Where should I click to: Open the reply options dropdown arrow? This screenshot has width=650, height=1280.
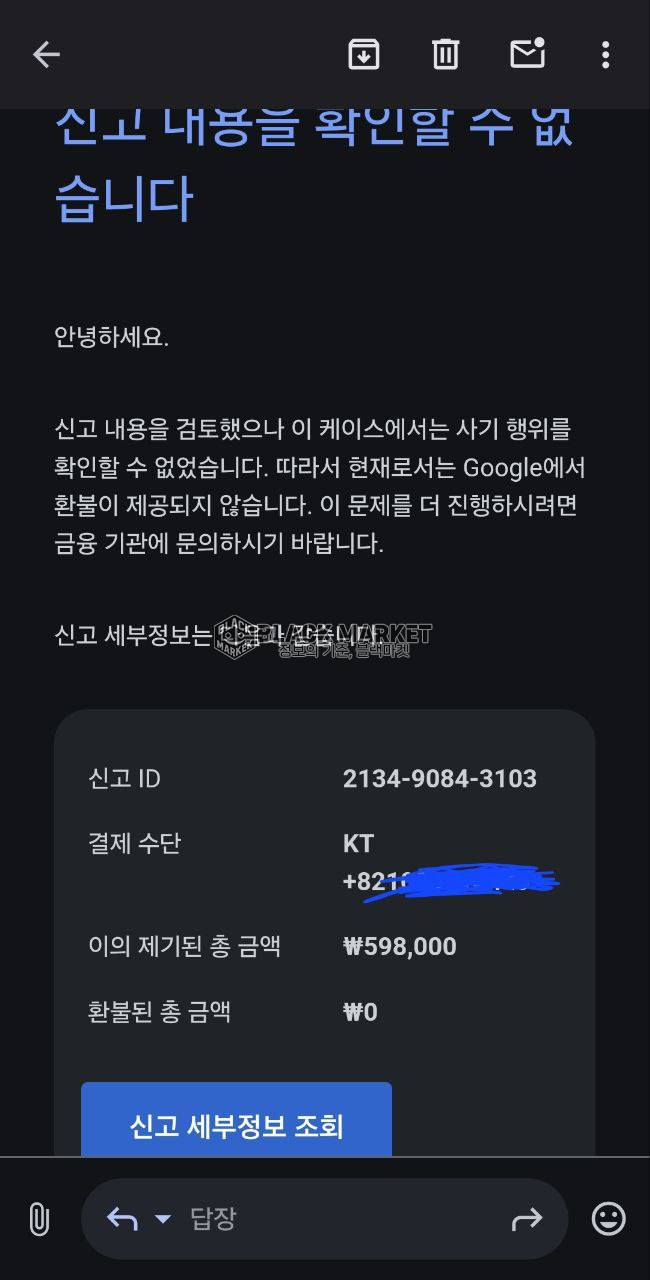pos(162,1218)
